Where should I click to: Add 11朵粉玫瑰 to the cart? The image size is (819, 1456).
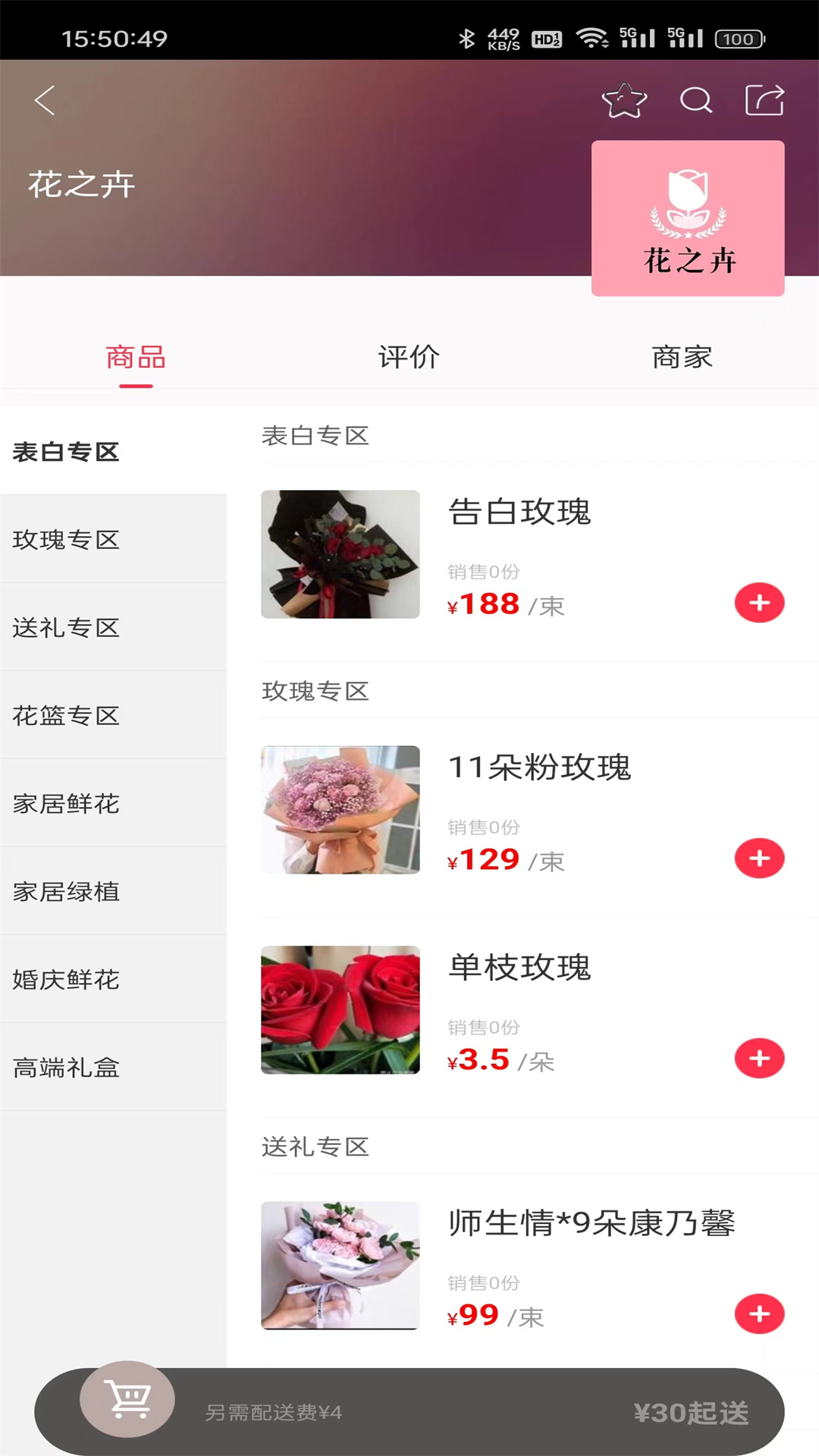(x=759, y=858)
